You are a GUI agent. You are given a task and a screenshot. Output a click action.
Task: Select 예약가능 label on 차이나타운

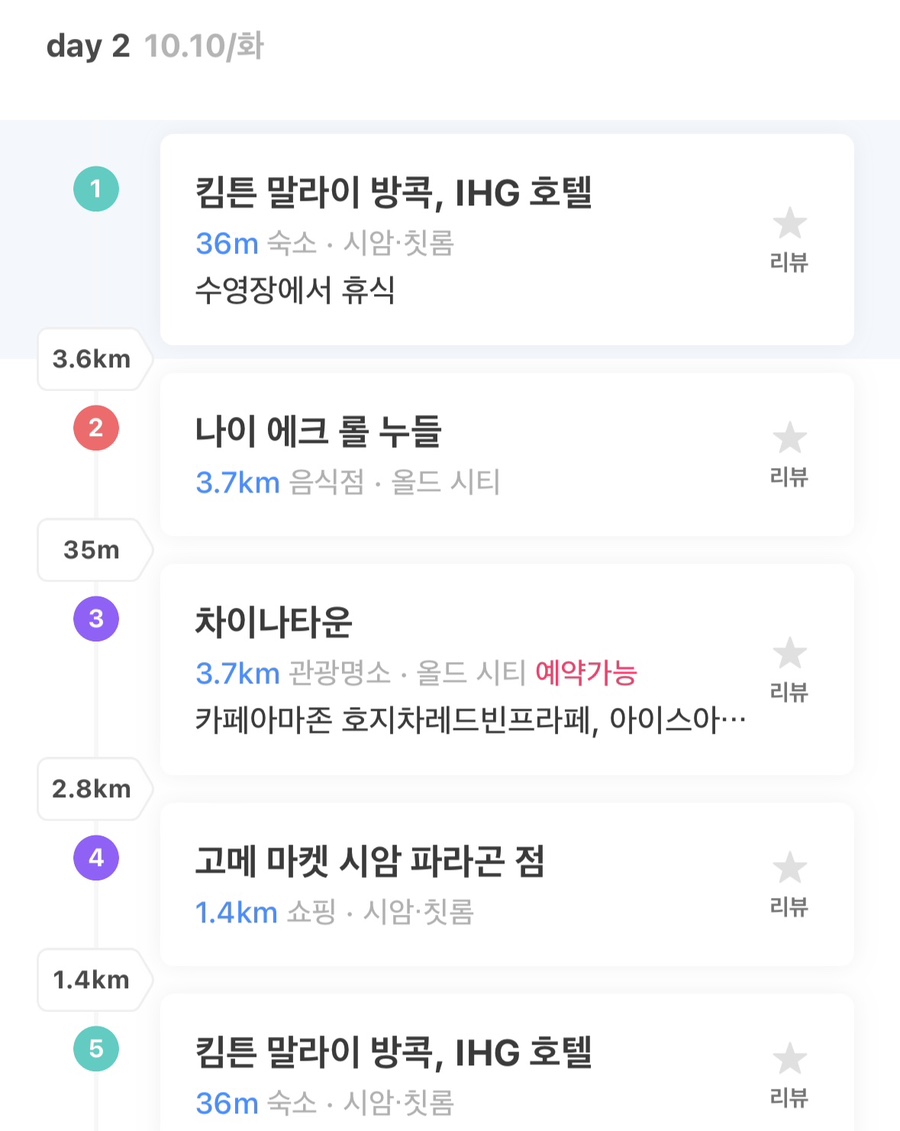(586, 673)
